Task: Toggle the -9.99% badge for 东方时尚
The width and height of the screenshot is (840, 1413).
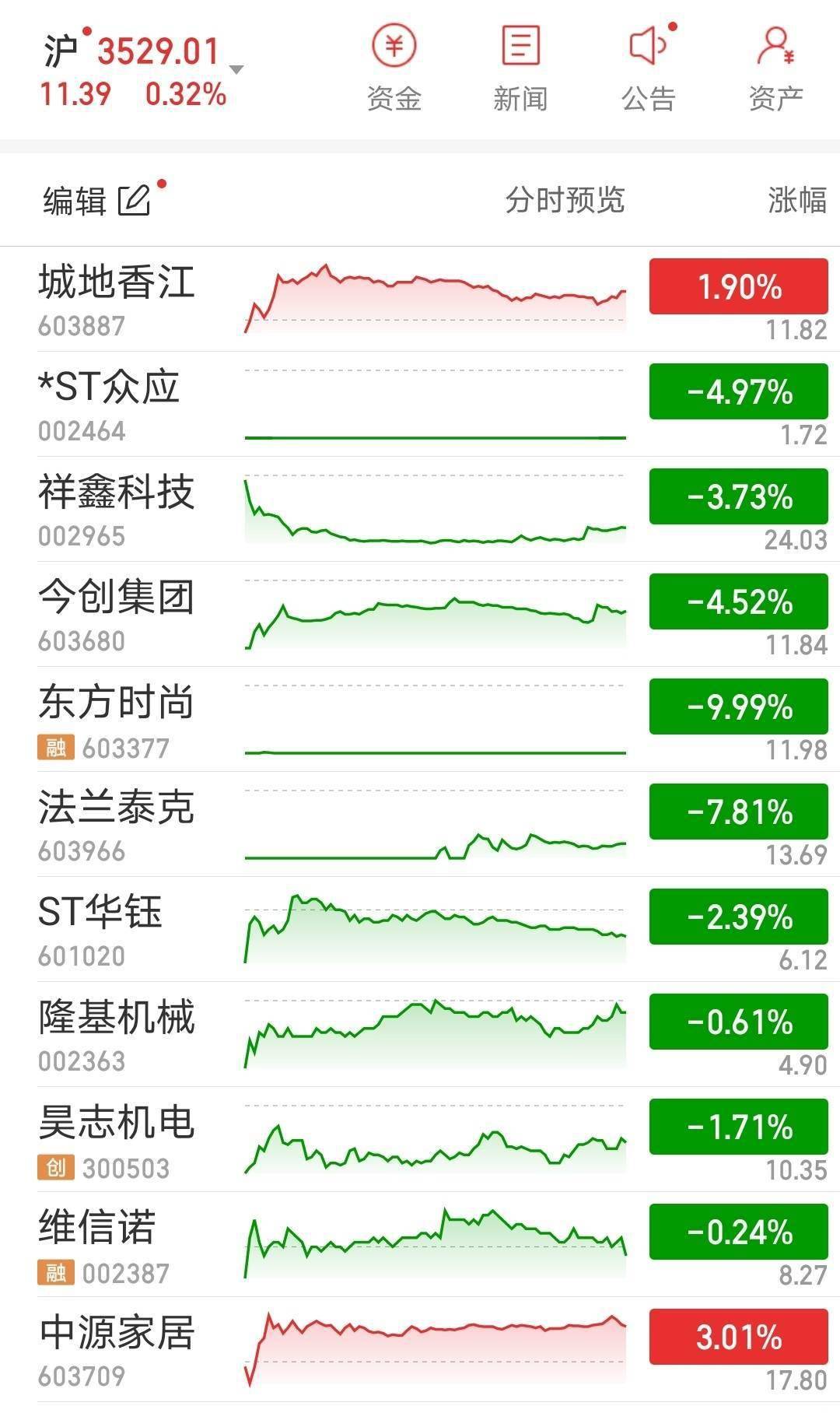Action: pyautogui.click(x=739, y=706)
